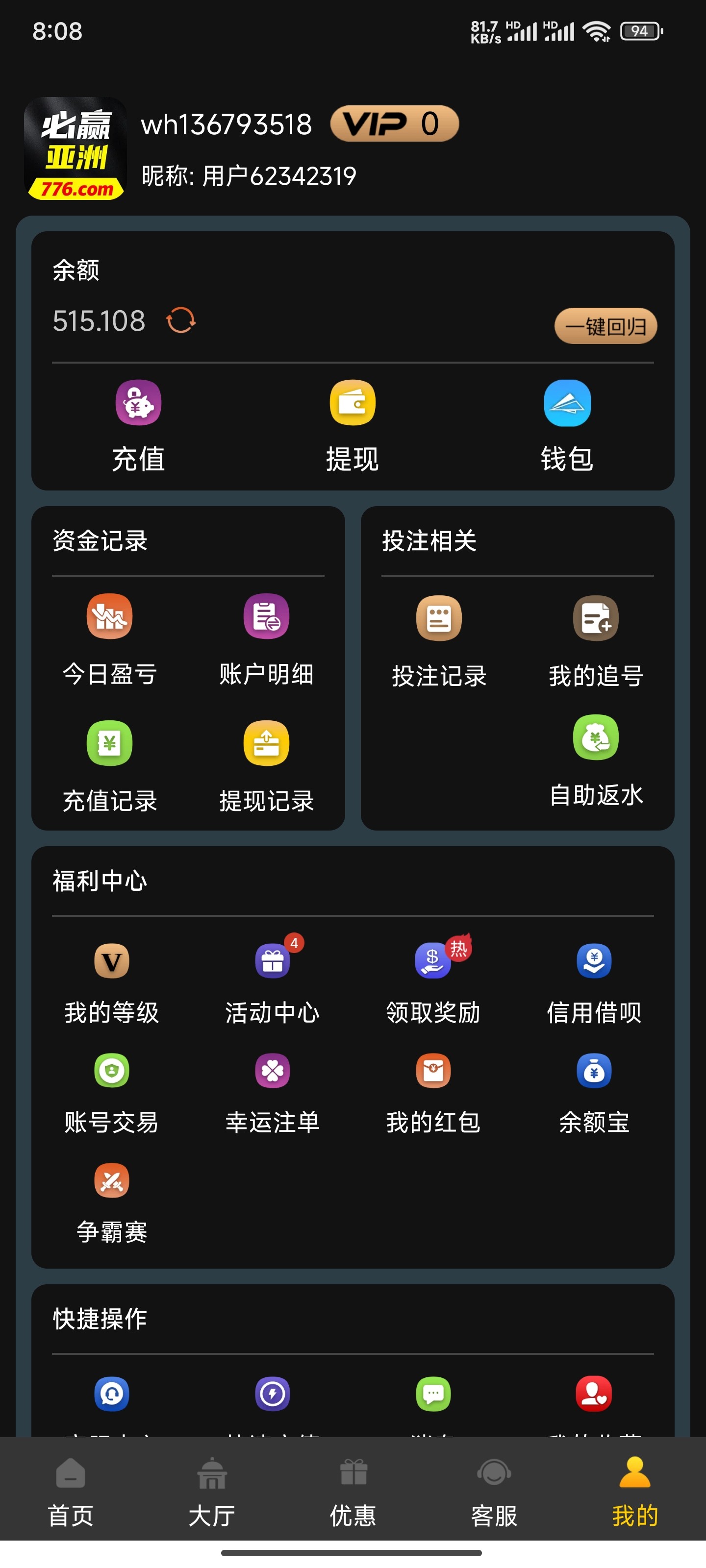View 今日盈亏 profit and loss

pyautogui.click(x=110, y=639)
